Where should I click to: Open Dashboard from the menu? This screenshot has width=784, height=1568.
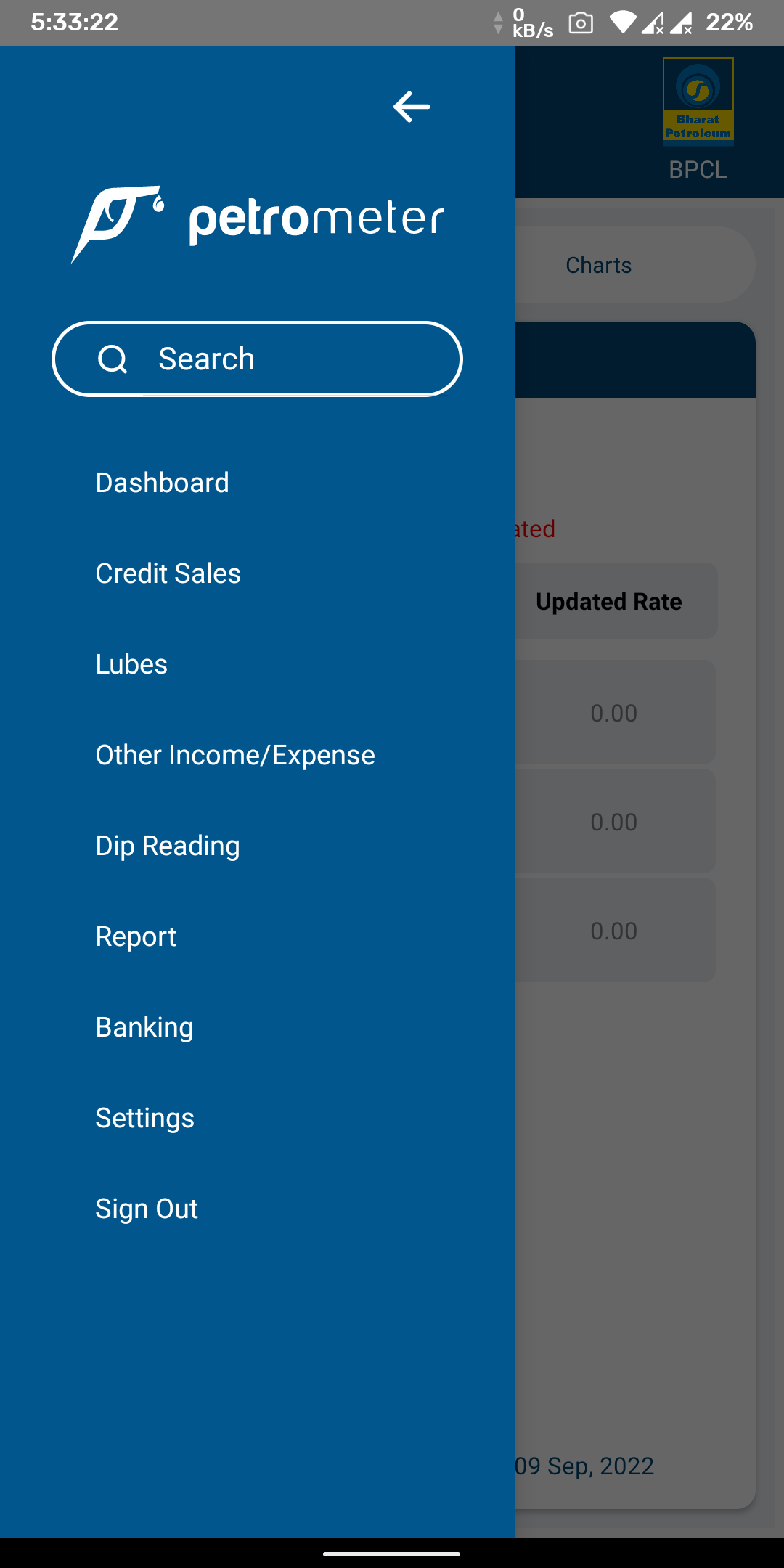point(163,483)
